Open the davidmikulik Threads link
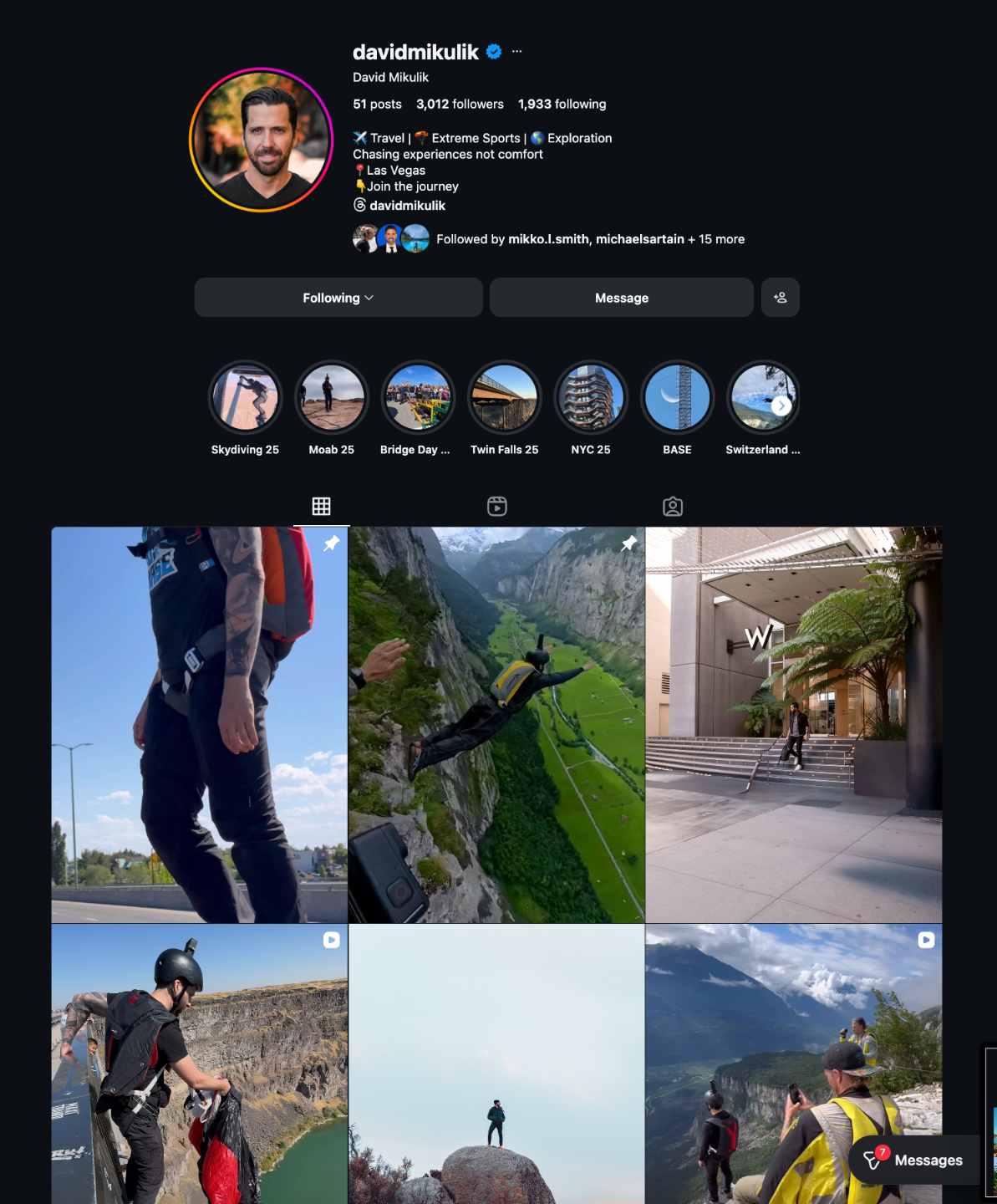This screenshot has height=1204, width=997. tap(399, 206)
